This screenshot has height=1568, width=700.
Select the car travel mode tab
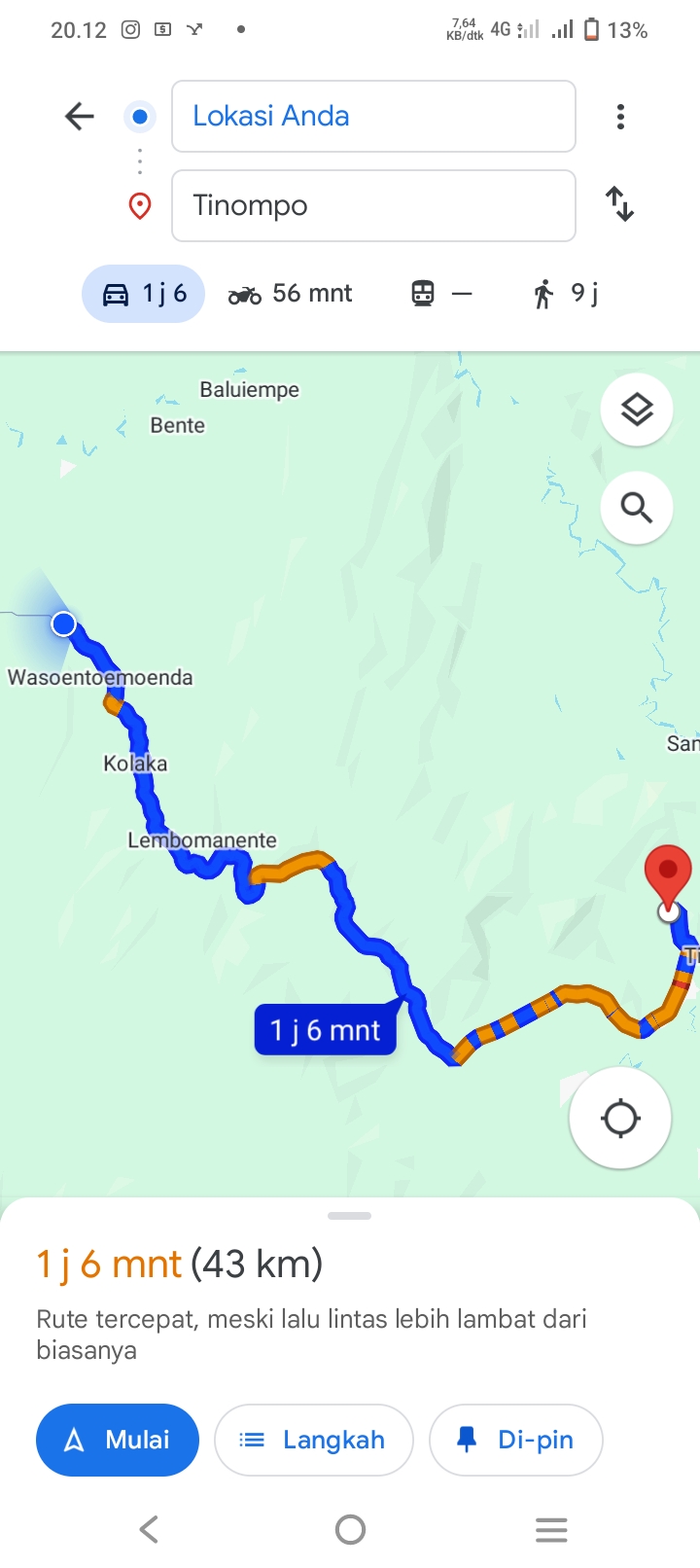(x=144, y=294)
